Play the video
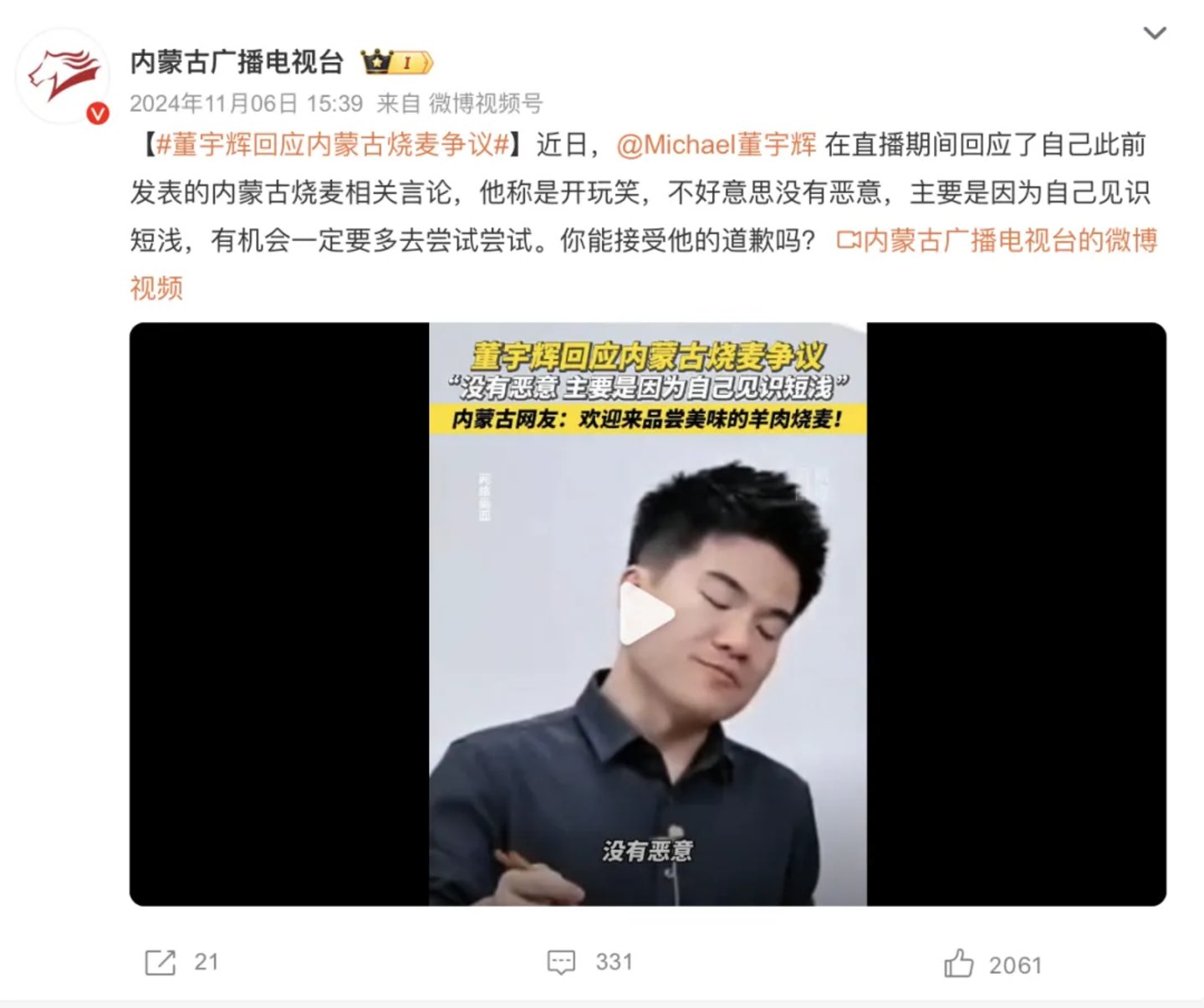The height and width of the screenshot is (1008, 1204). (646, 614)
